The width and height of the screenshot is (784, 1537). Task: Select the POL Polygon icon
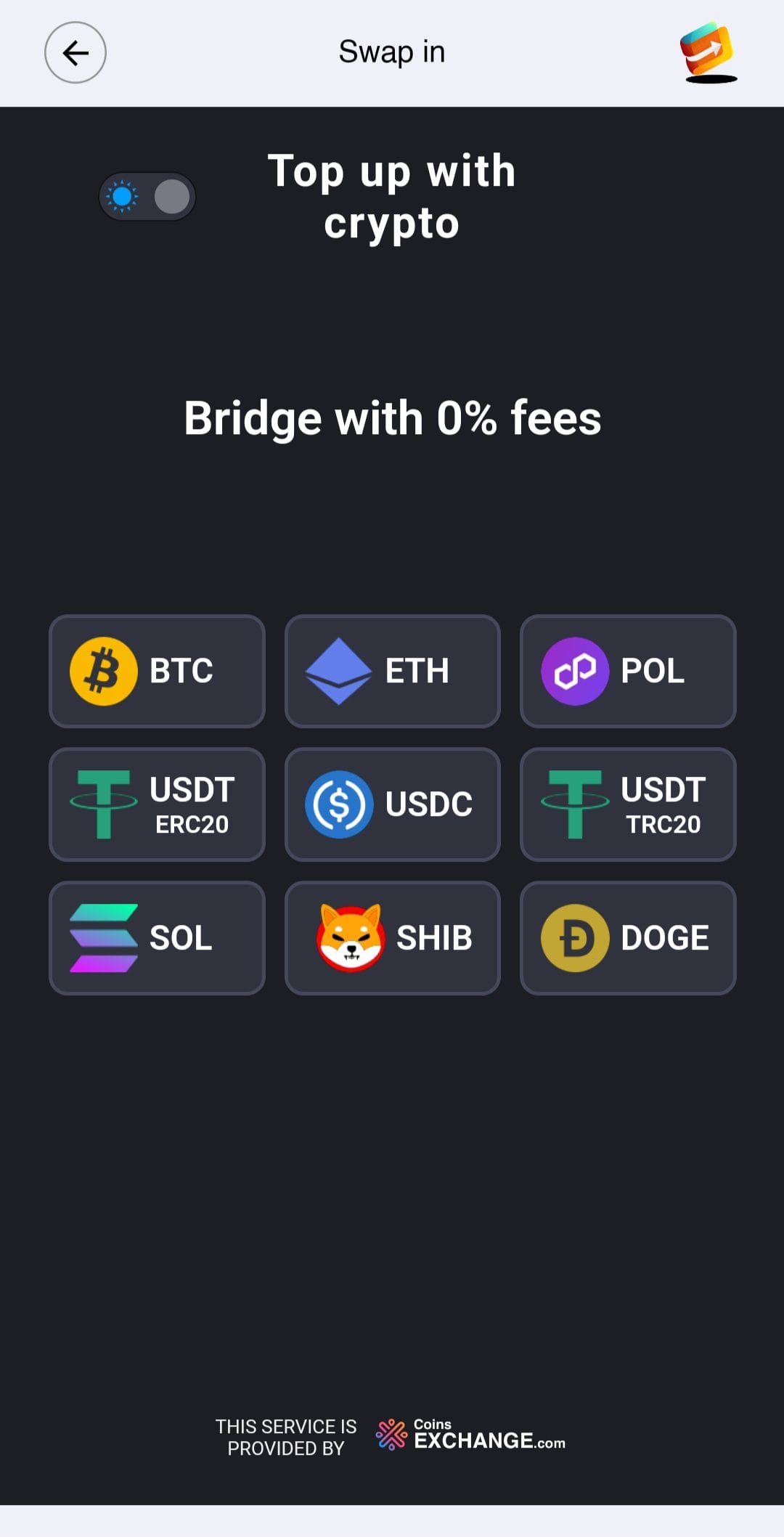(574, 670)
